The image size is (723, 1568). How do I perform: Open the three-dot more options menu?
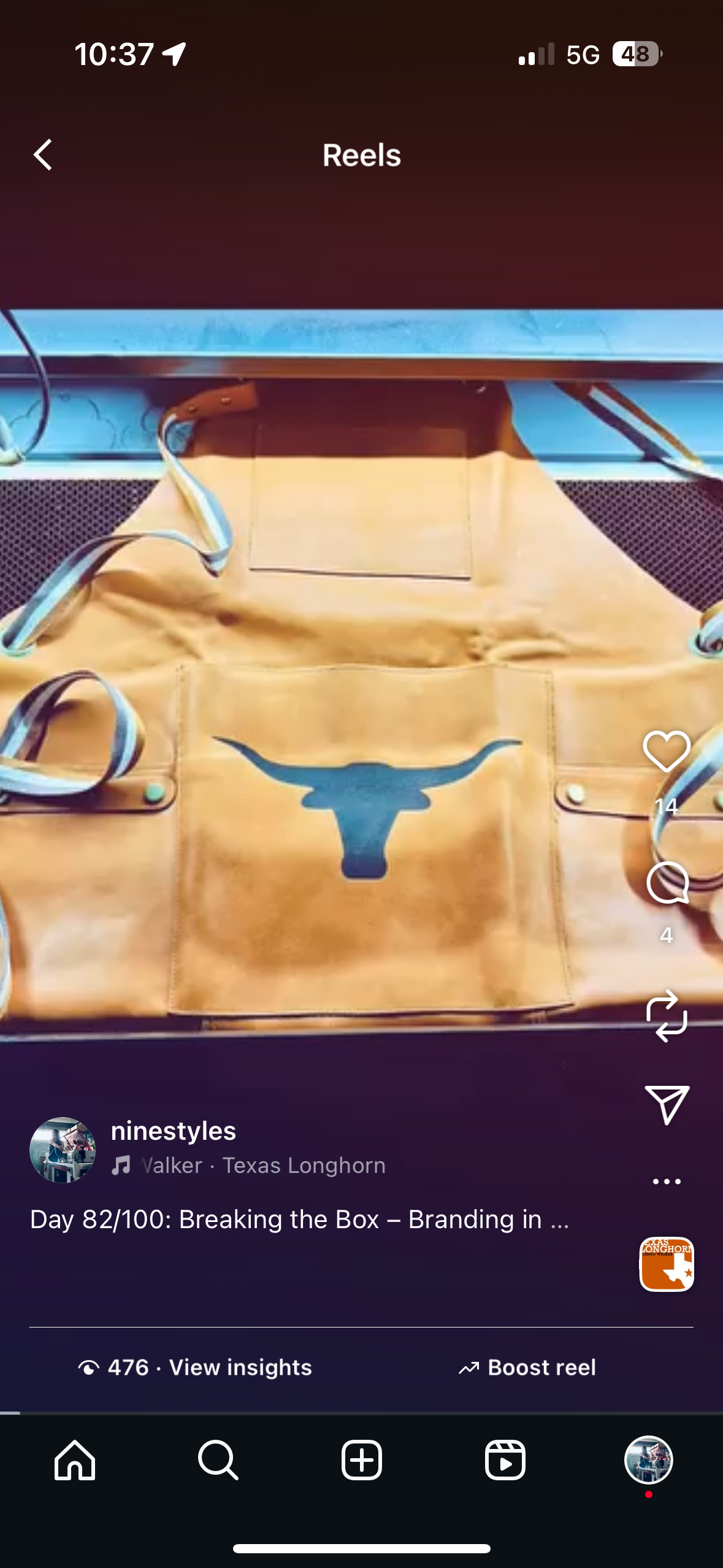(667, 1181)
